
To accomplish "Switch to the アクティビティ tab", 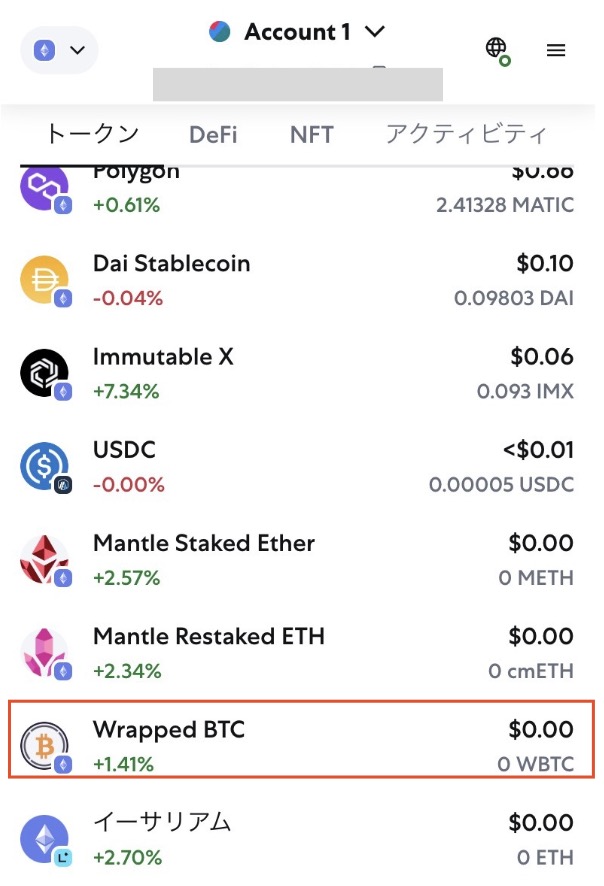I will tap(466, 134).
